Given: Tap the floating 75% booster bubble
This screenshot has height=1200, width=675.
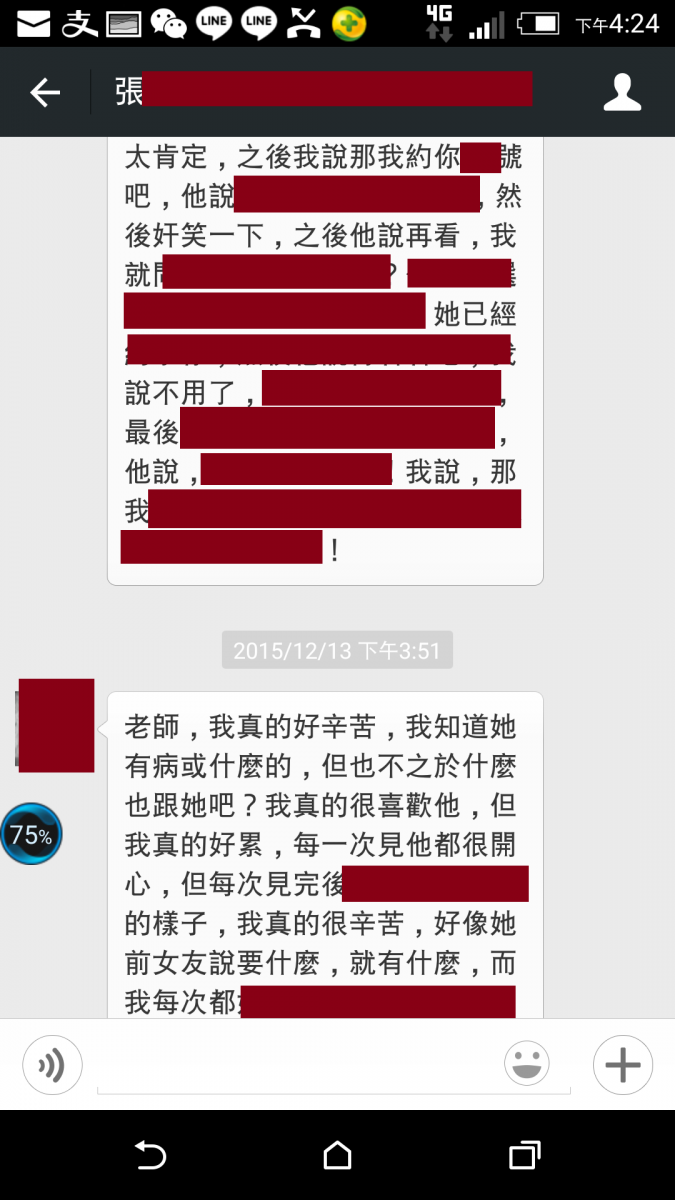Looking at the screenshot, I should click(x=31, y=834).
